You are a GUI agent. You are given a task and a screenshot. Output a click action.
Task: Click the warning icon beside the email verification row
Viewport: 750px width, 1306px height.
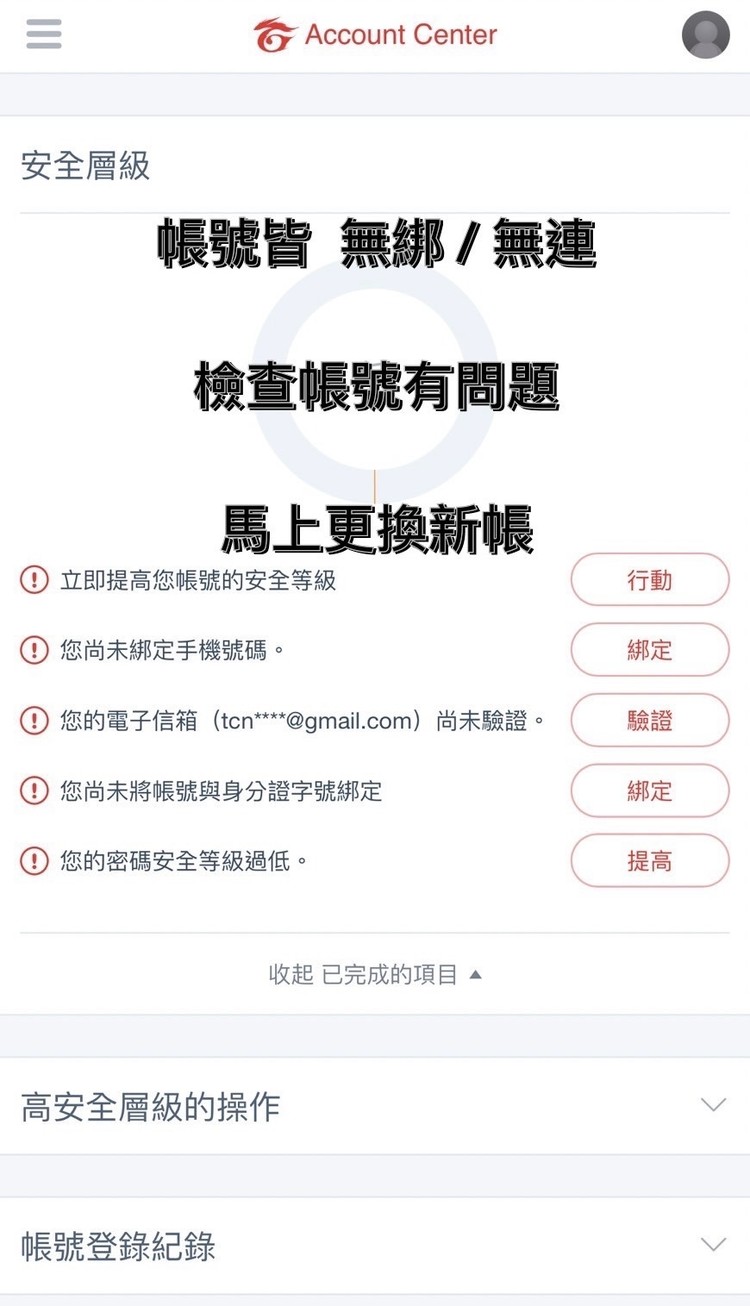click(33, 720)
